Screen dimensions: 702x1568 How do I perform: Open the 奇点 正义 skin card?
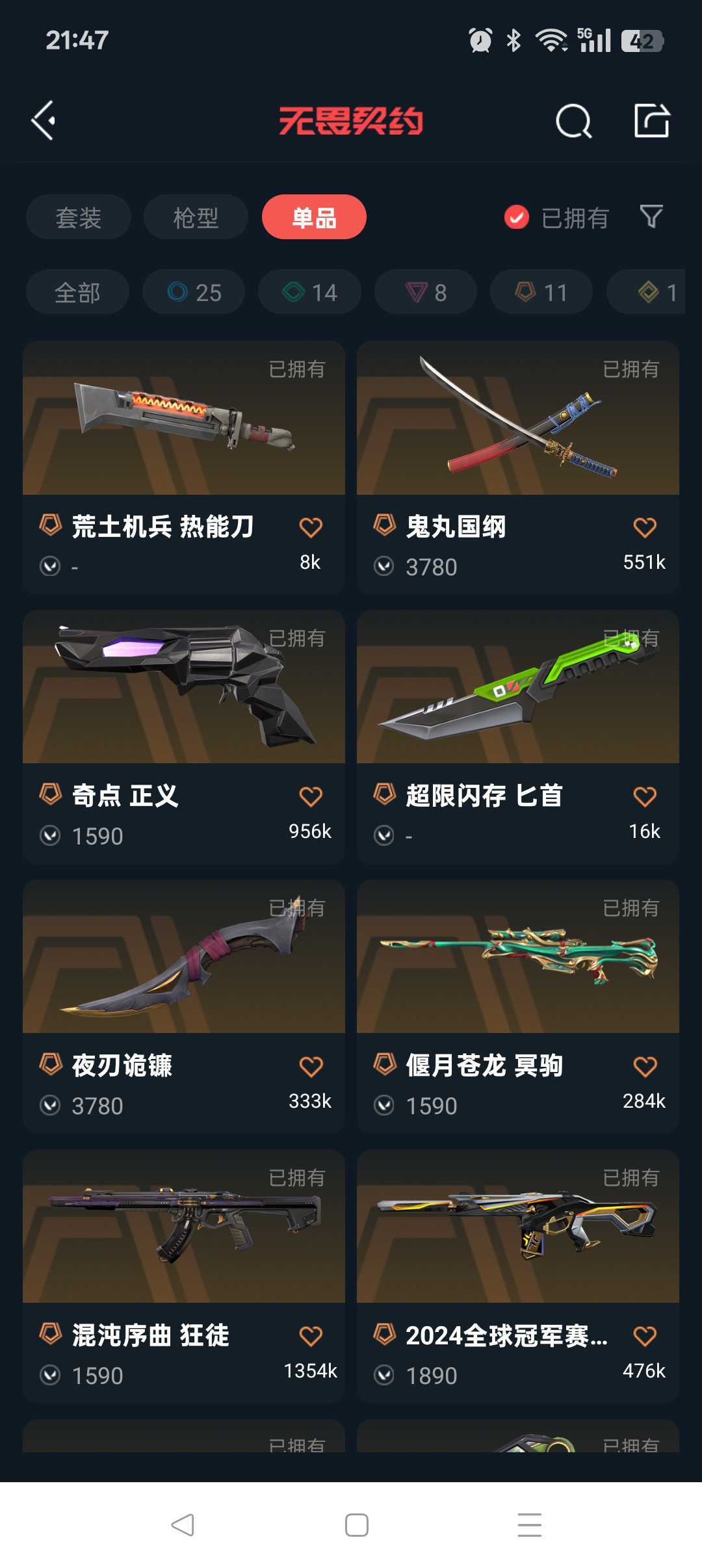click(184, 737)
